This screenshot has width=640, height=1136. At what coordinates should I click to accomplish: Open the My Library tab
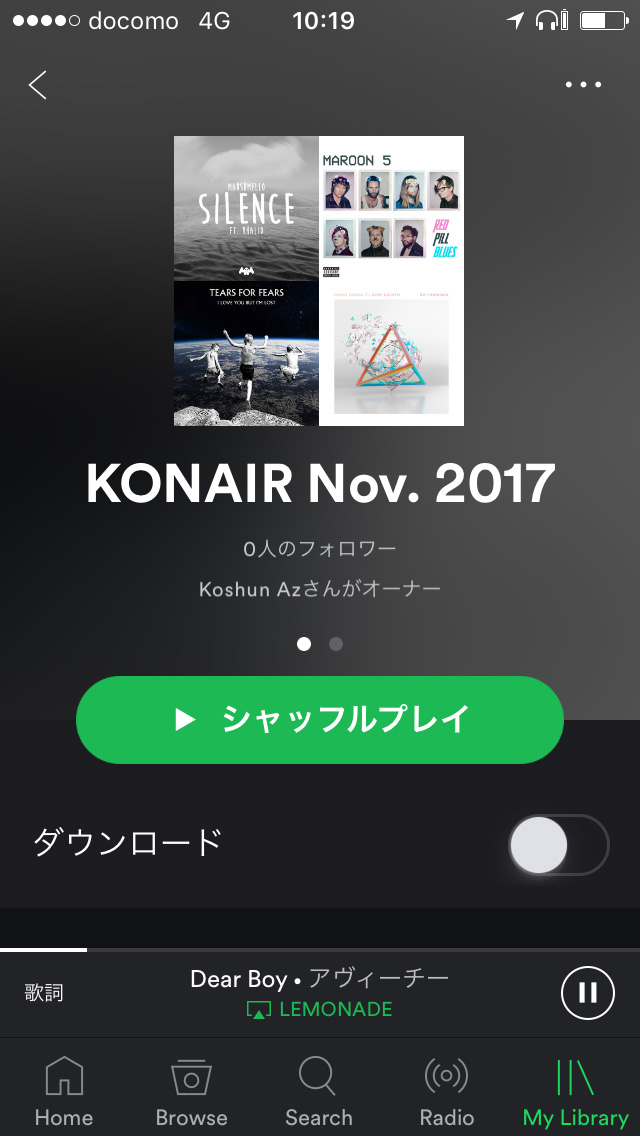(575, 1092)
